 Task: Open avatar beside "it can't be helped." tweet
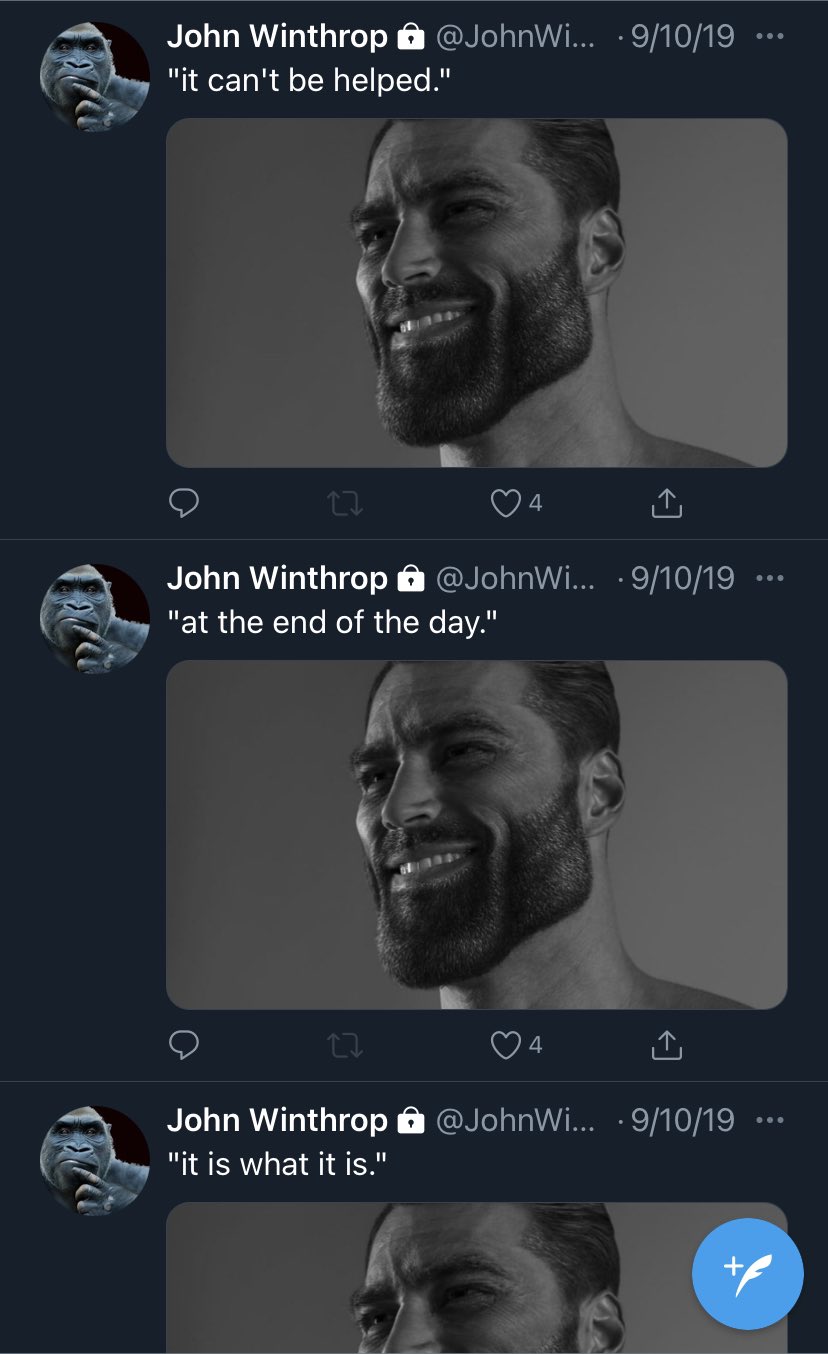pos(94,77)
